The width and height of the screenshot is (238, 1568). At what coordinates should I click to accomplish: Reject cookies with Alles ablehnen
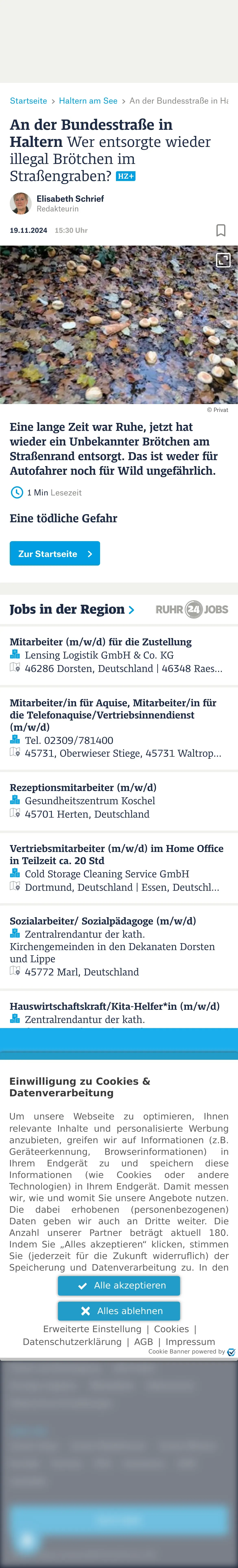[119, 1310]
